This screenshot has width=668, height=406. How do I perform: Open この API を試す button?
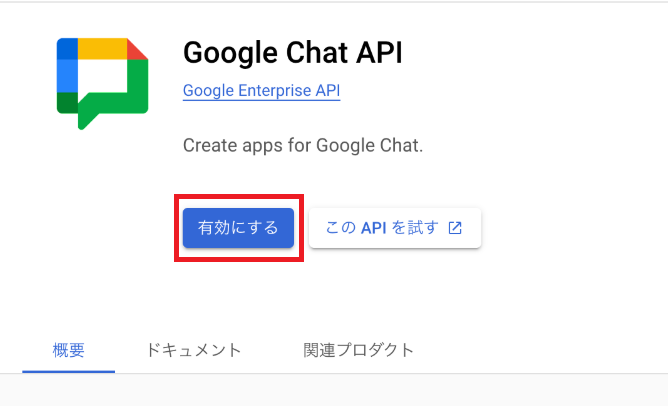tap(395, 228)
